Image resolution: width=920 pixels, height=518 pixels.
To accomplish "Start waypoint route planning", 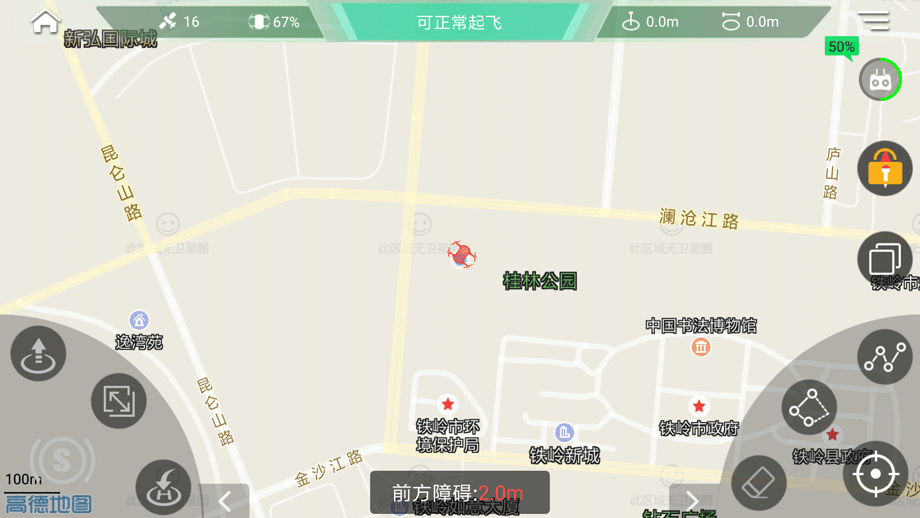I will 884,357.
